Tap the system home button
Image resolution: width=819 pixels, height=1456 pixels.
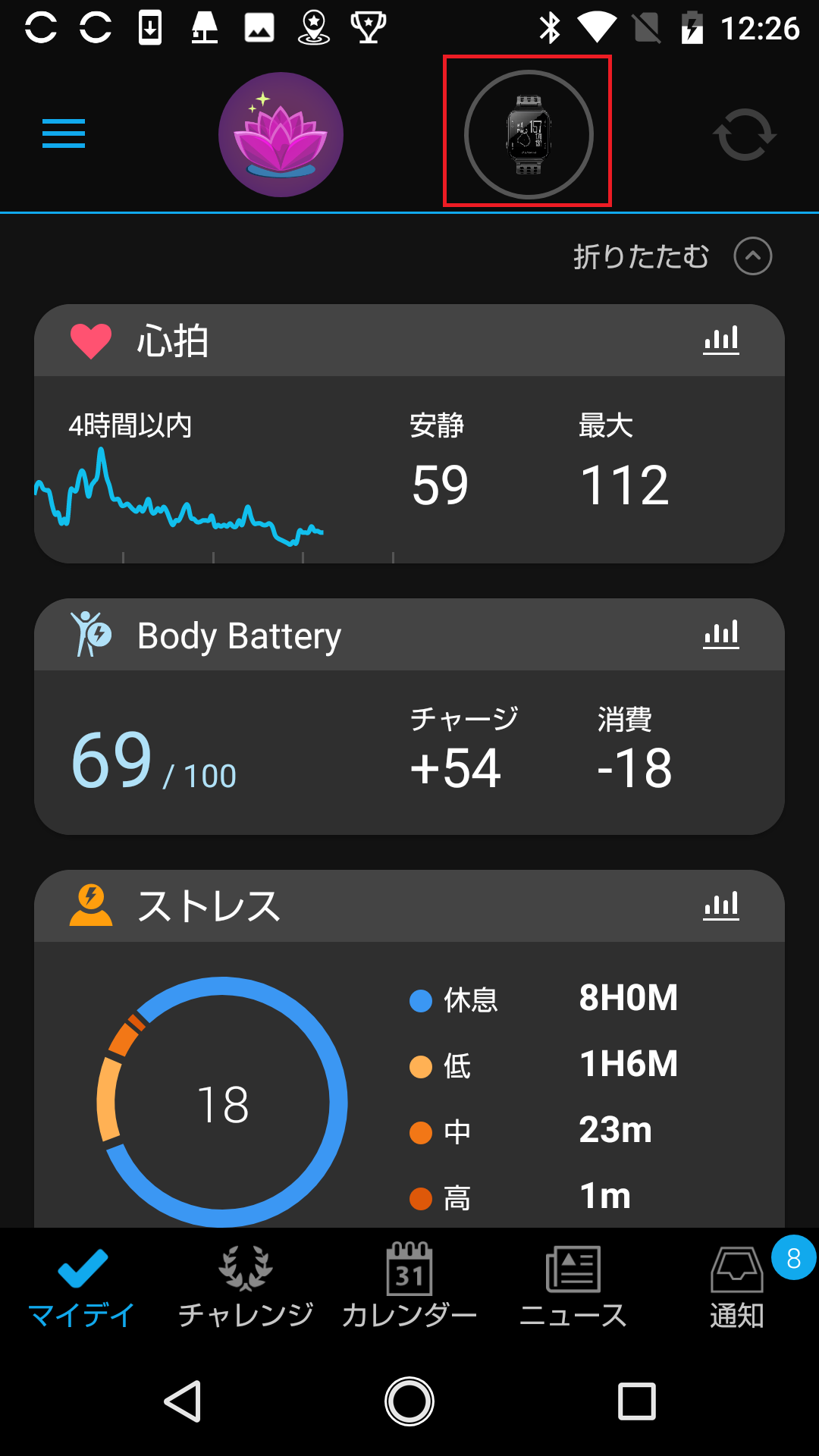[x=409, y=1401]
